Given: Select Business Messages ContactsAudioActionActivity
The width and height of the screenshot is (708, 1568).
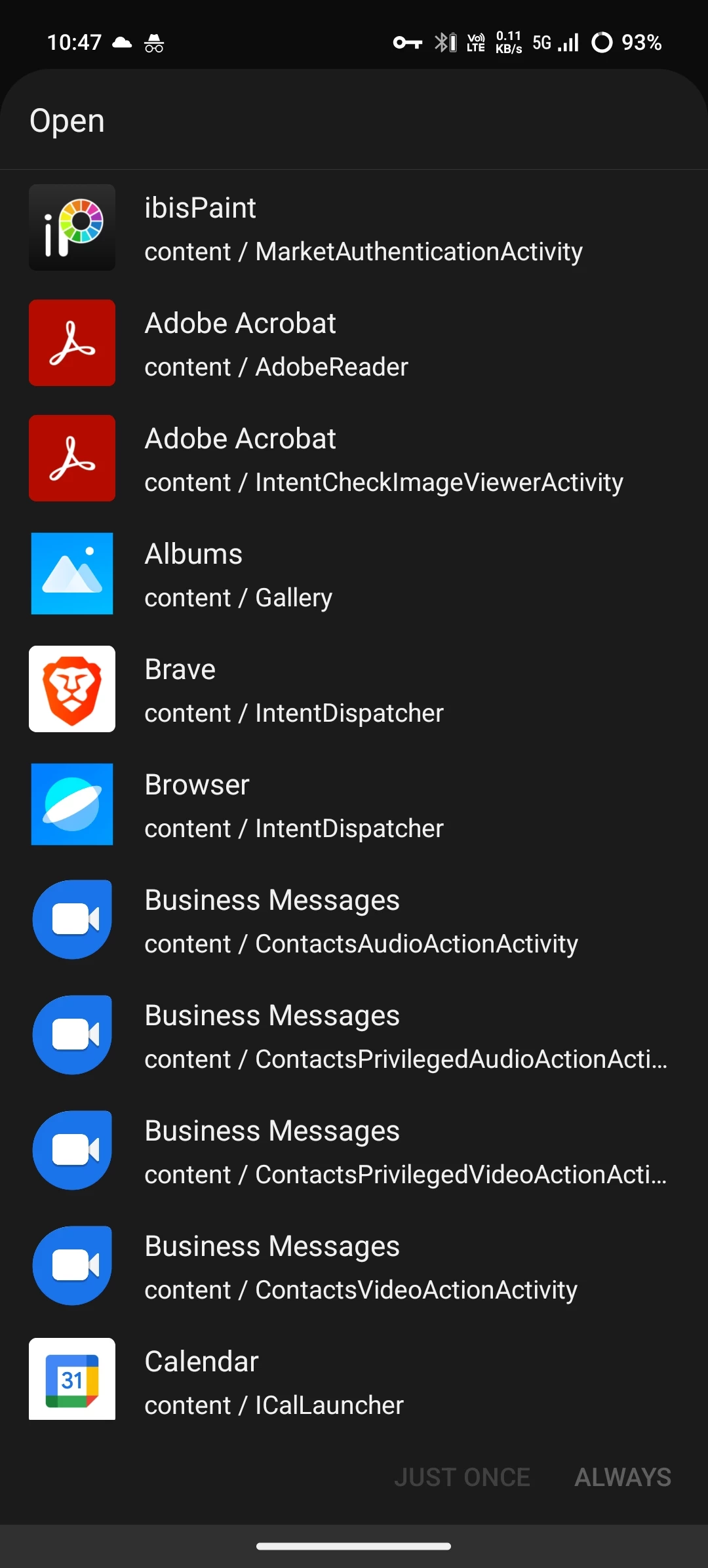Looking at the screenshot, I should [x=354, y=920].
